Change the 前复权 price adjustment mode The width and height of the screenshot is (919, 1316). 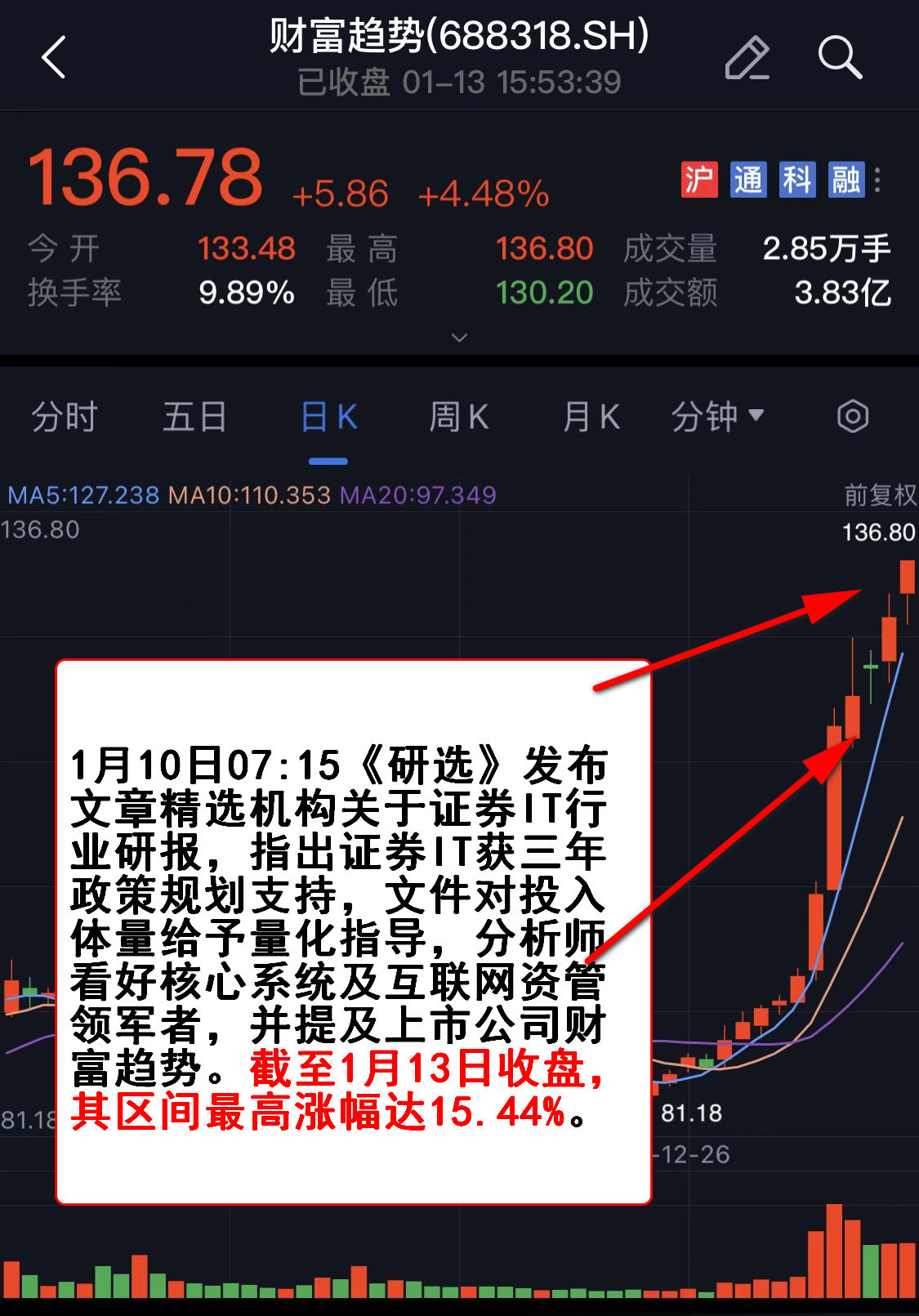880,495
